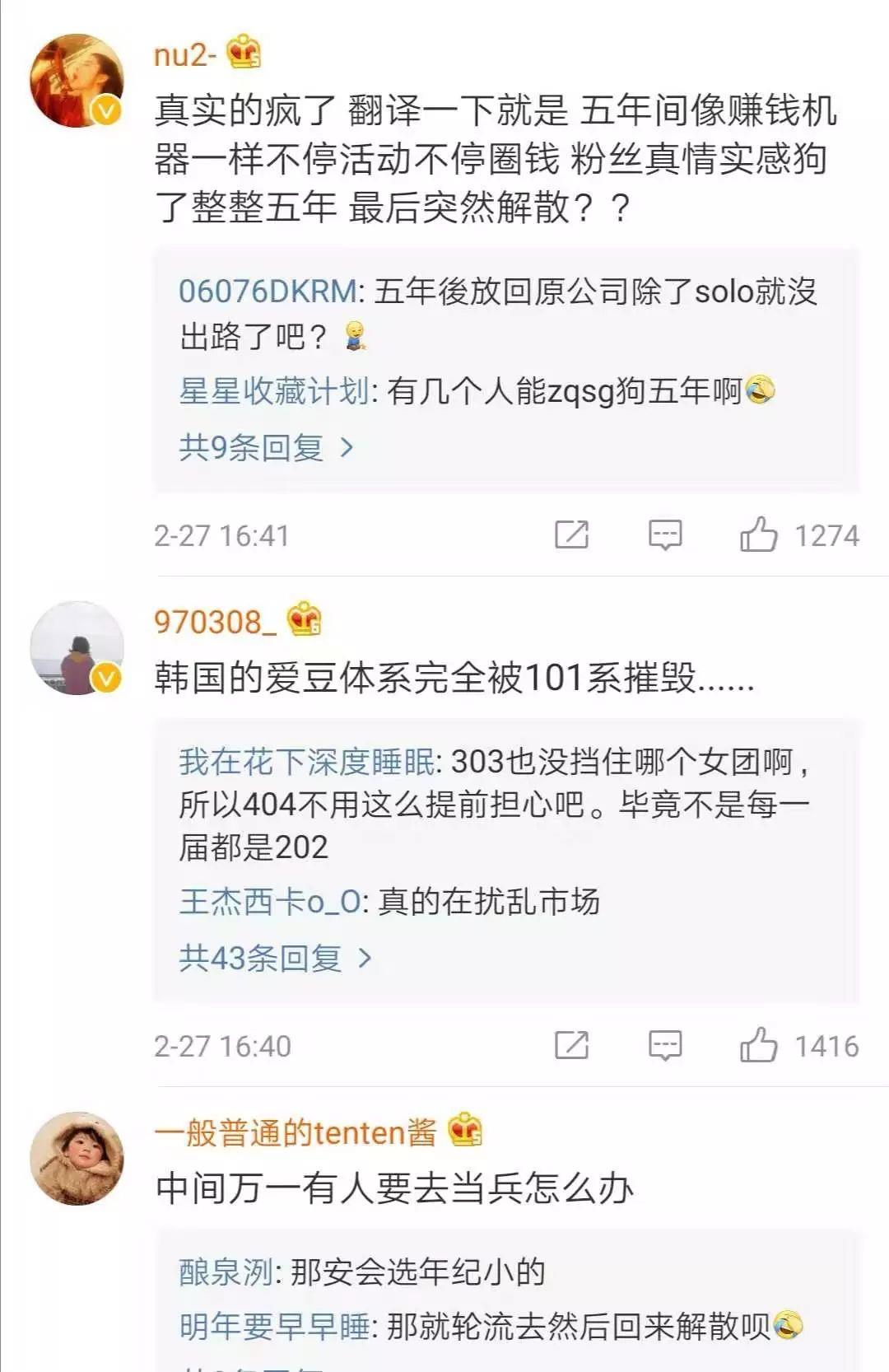Open username nu2- profile
The height and width of the screenshot is (1372, 889).
point(184,54)
